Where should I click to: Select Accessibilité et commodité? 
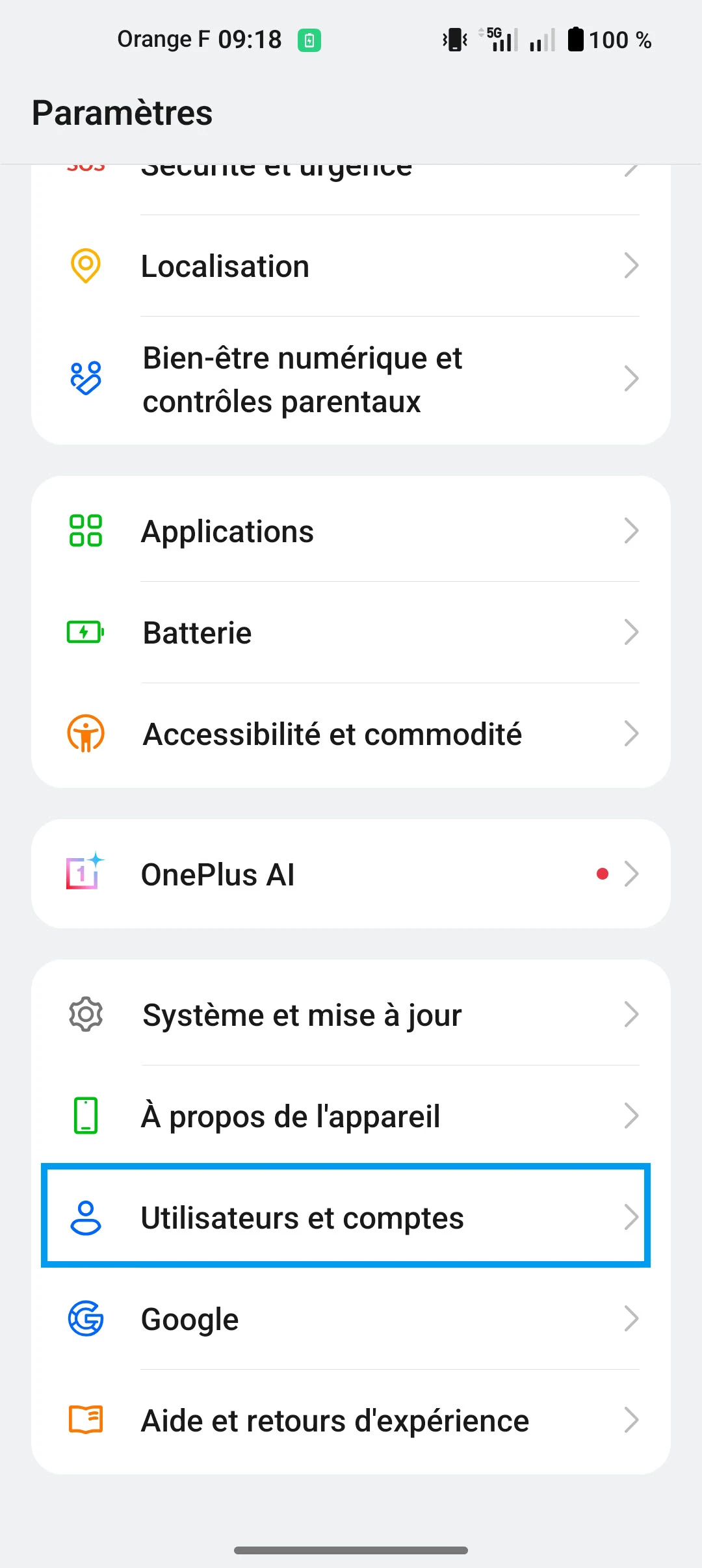point(351,734)
